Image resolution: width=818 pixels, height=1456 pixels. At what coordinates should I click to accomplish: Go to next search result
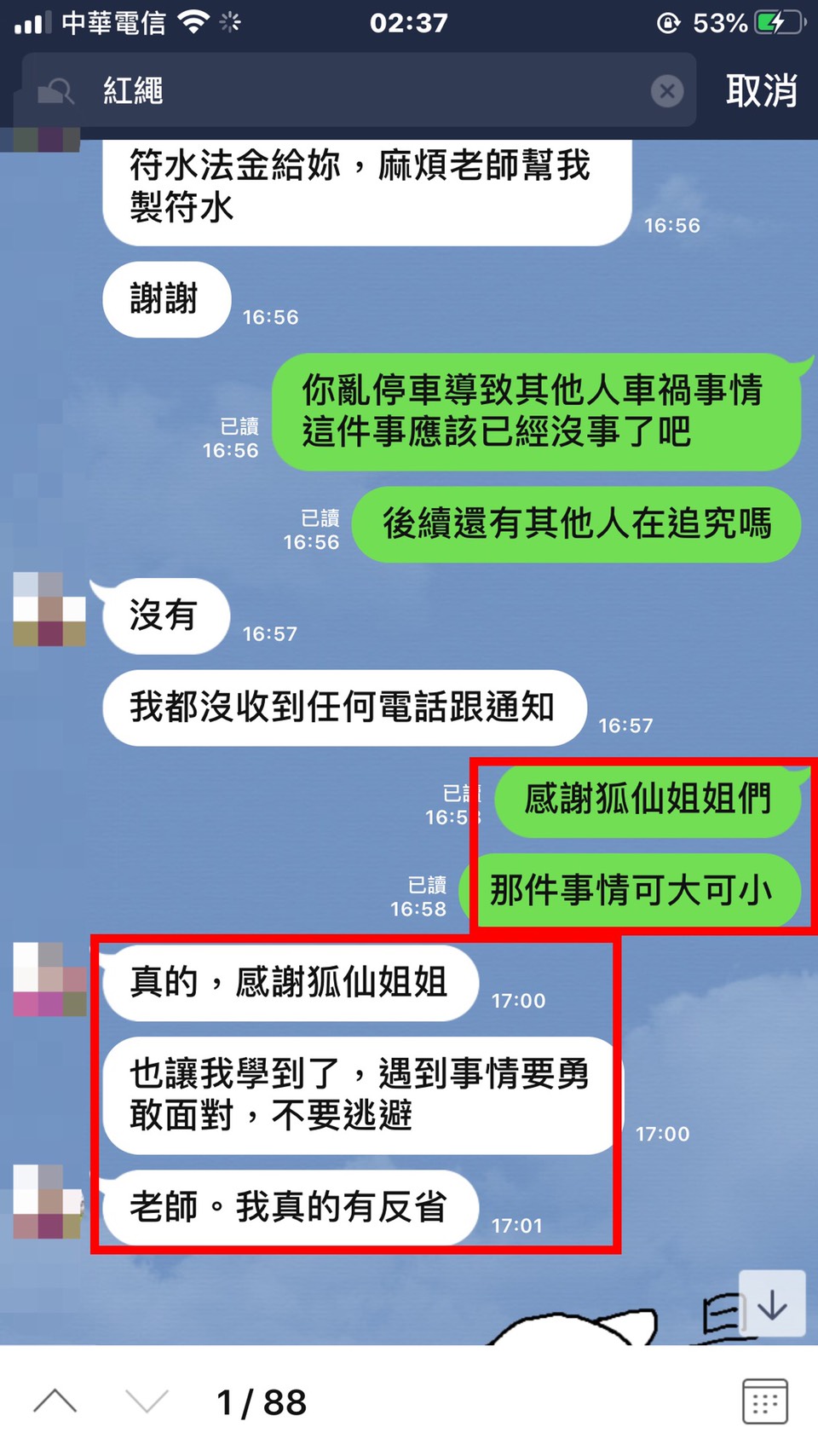coord(147,1401)
